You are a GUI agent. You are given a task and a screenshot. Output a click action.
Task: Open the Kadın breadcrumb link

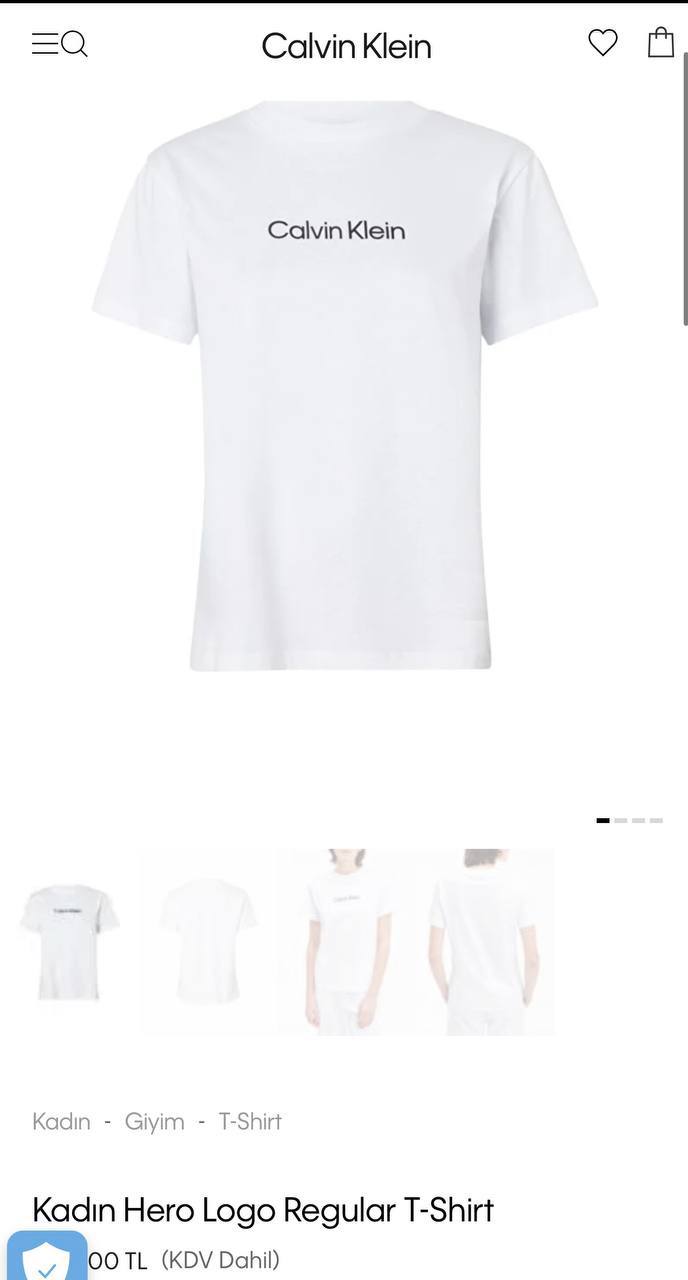pyautogui.click(x=61, y=1122)
